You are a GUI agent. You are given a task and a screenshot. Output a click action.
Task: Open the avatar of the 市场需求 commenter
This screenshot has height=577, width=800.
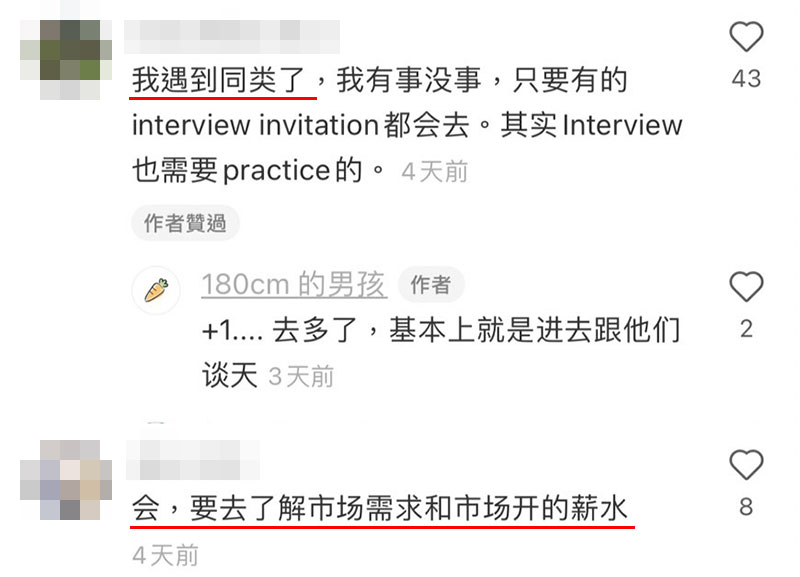coord(62,480)
